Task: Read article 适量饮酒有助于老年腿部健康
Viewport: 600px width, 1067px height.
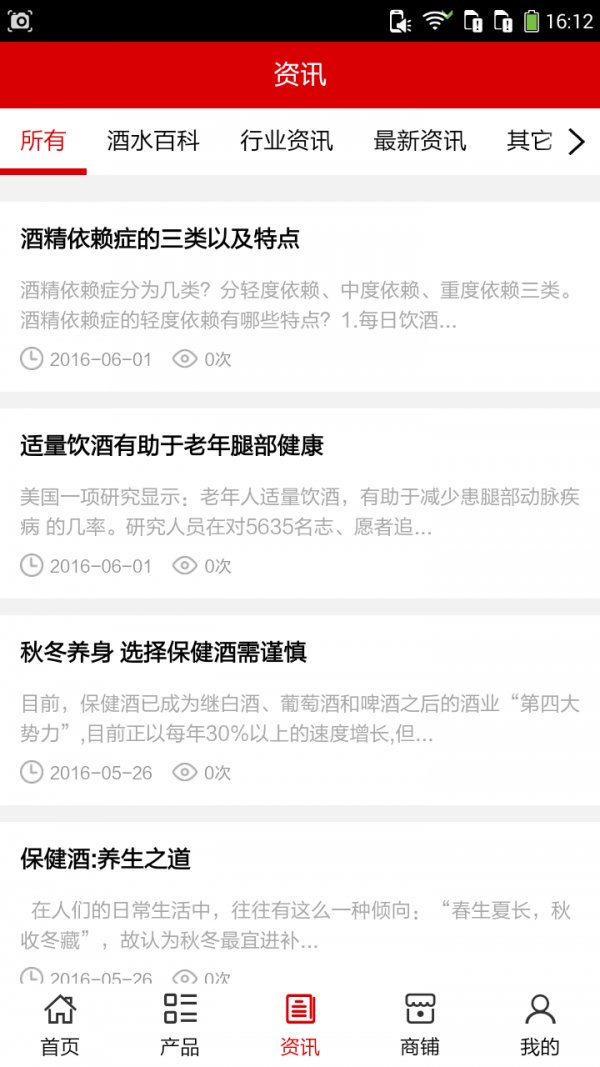Action: click(172, 446)
